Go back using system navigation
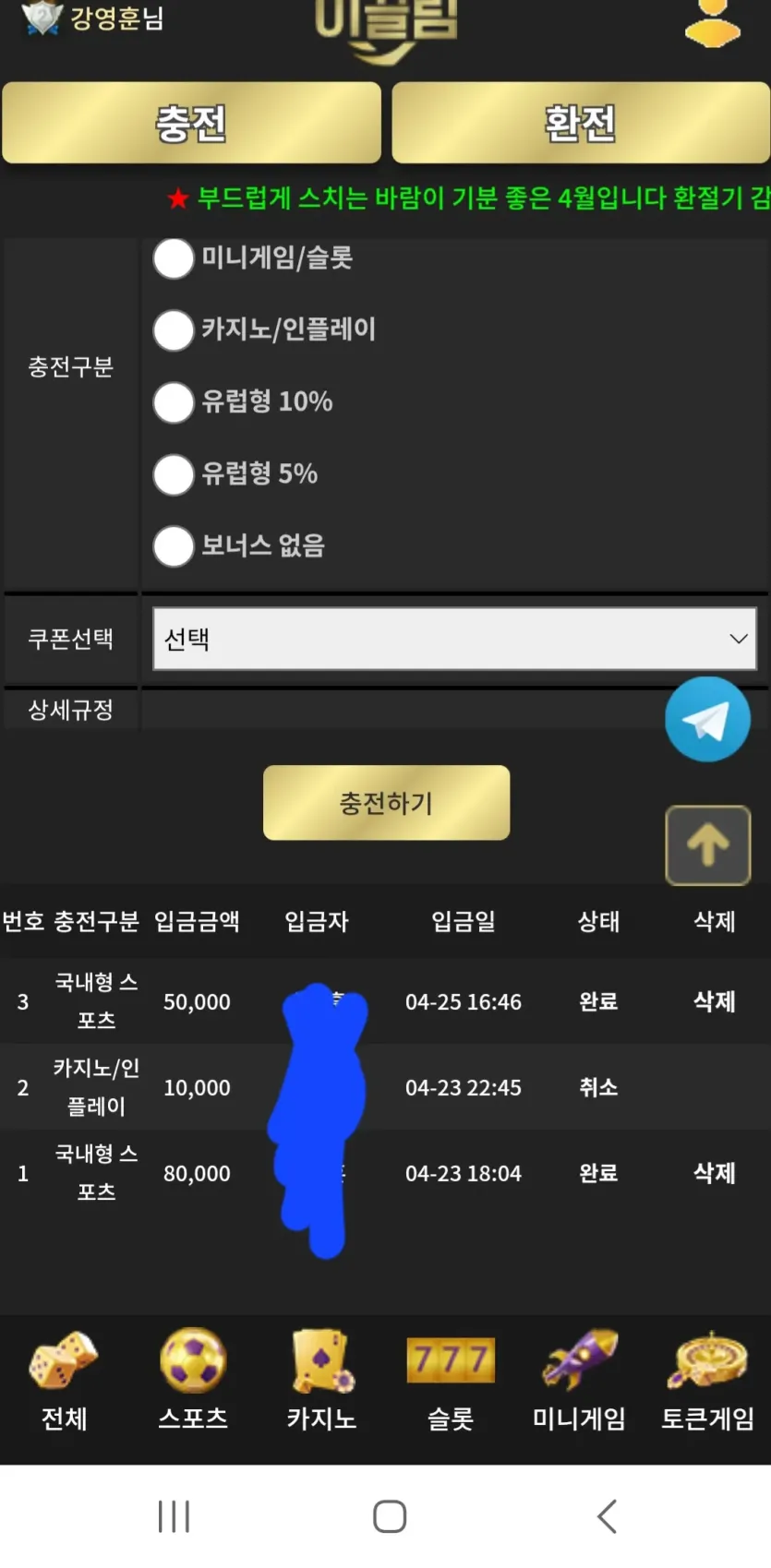The image size is (771, 1568). click(x=607, y=1516)
